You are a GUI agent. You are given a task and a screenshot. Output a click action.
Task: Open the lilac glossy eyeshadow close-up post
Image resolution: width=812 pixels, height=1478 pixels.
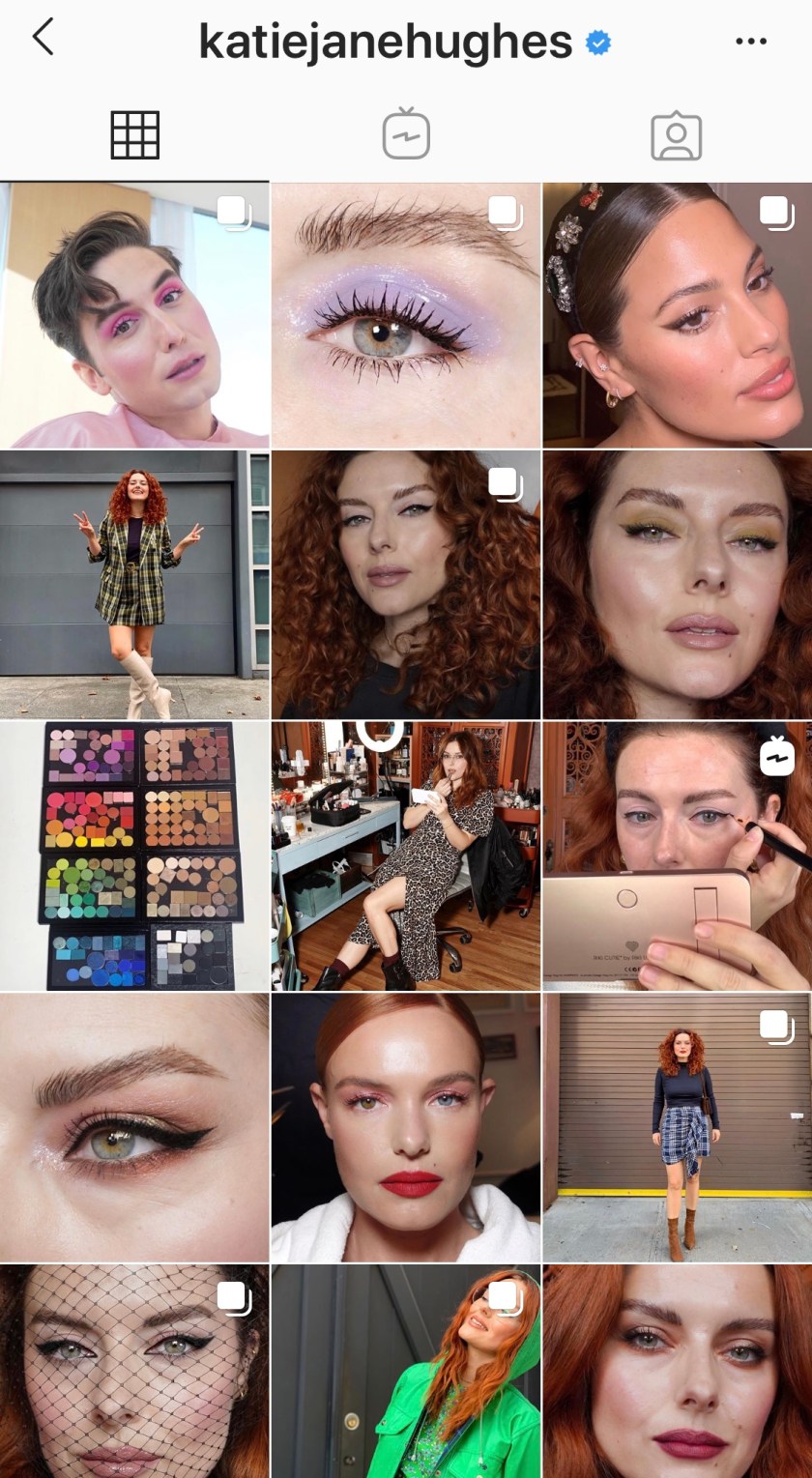405,315
